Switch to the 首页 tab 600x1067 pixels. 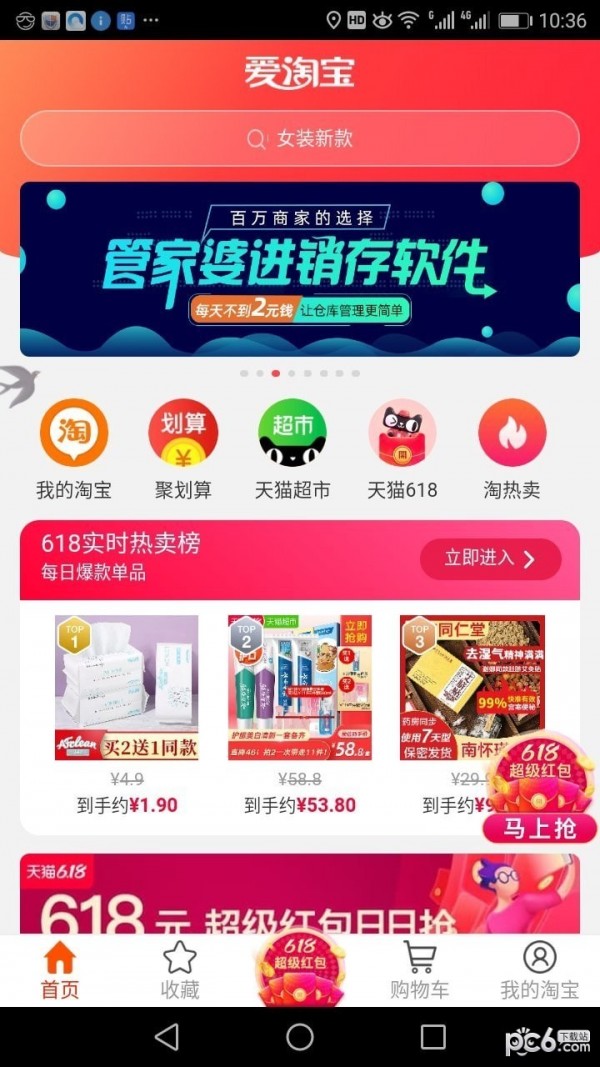click(60, 970)
